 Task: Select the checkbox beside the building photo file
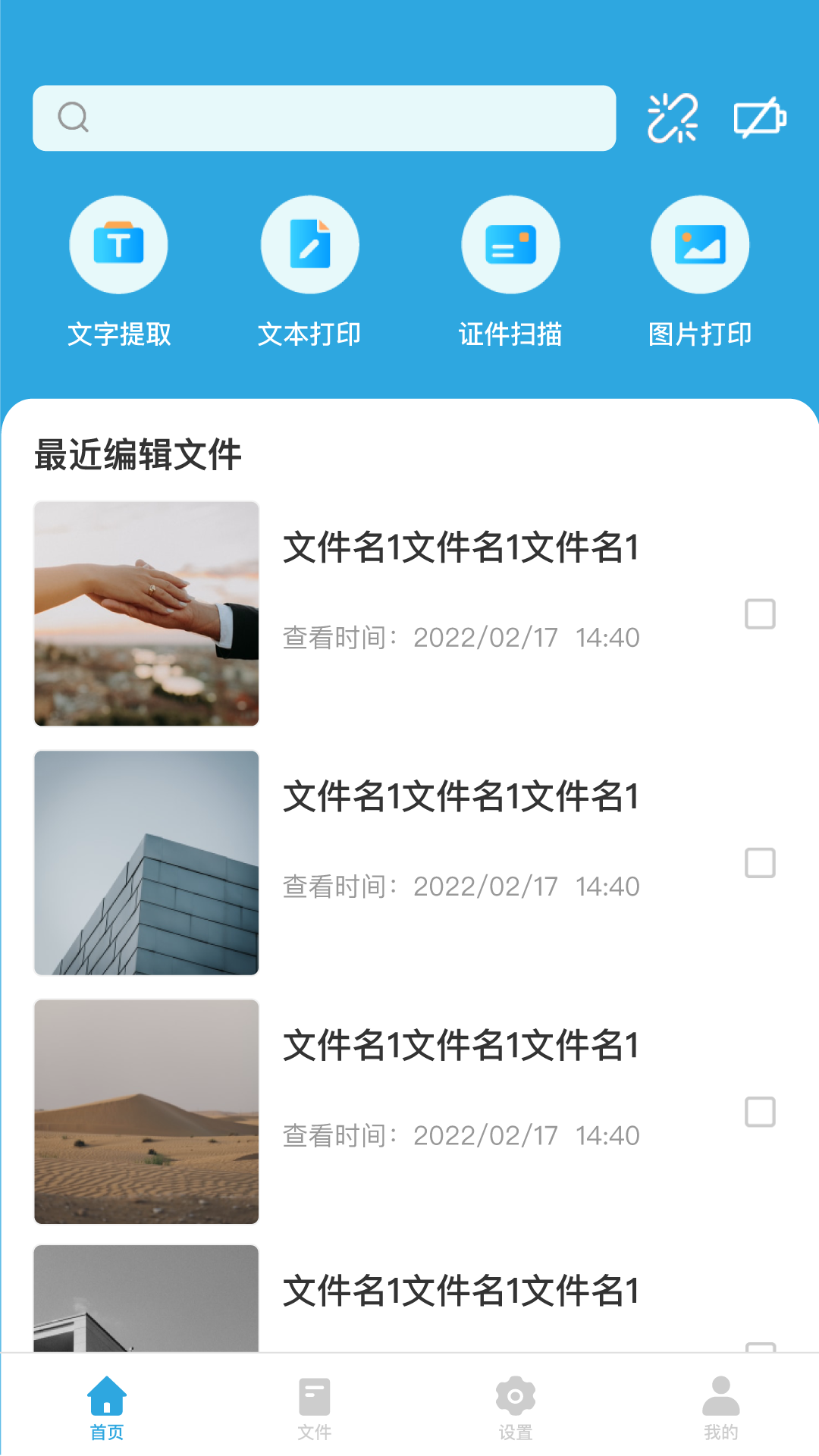tap(759, 862)
